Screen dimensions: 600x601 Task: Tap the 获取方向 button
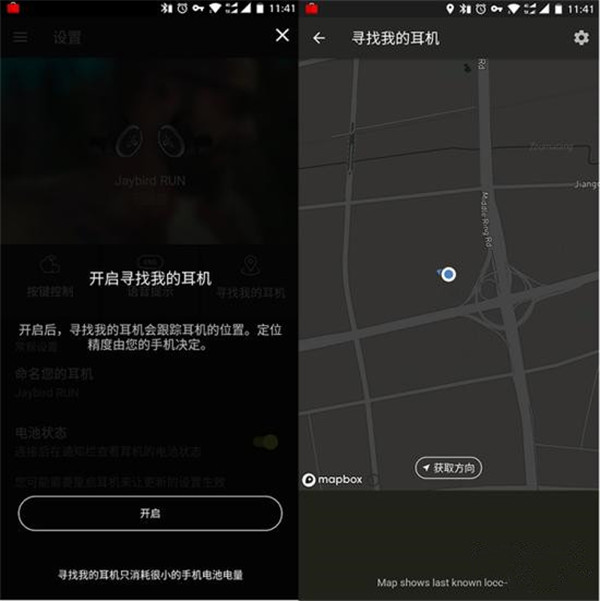click(x=449, y=468)
